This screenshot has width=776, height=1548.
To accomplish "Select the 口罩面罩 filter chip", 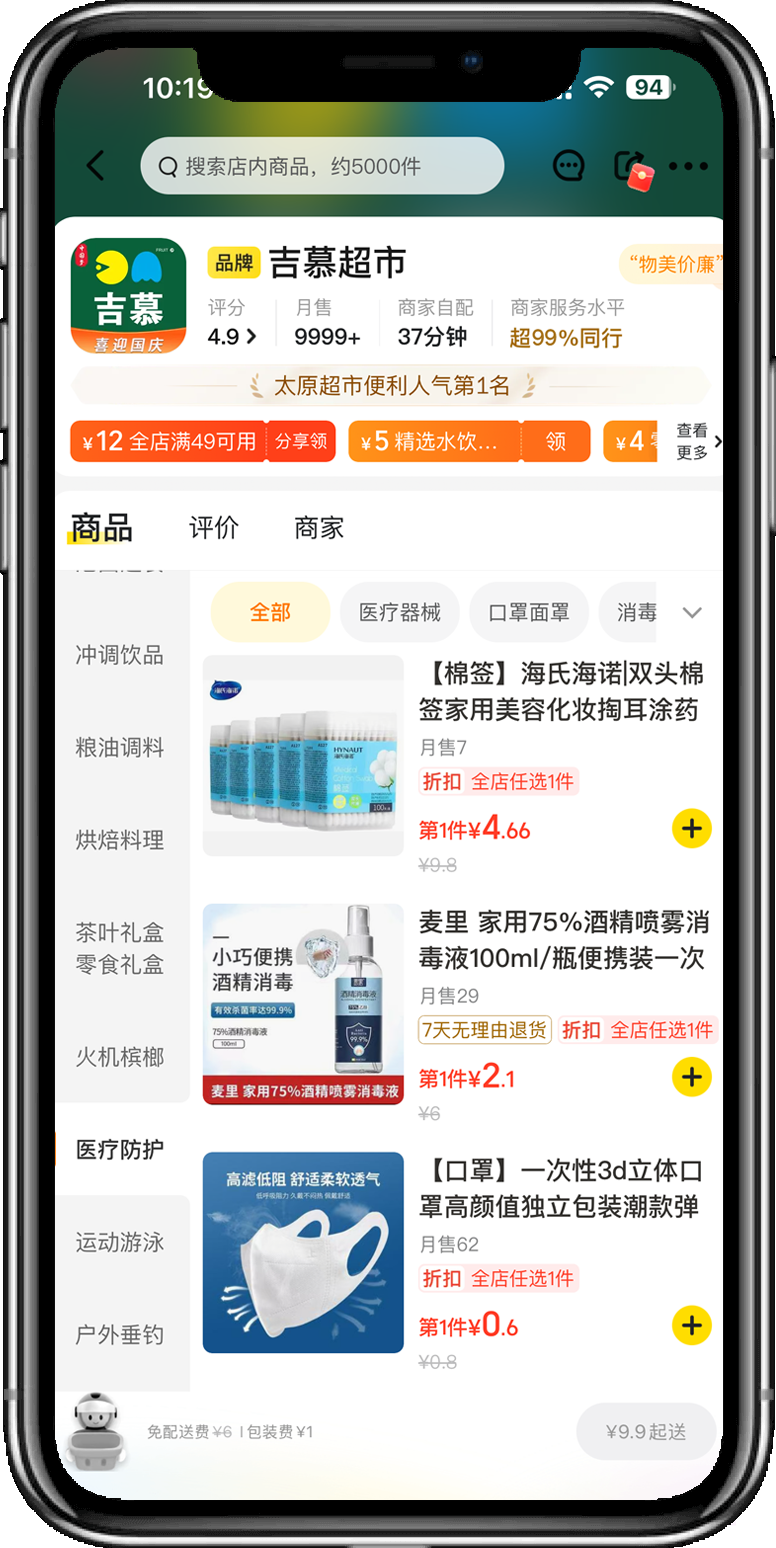I will (x=528, y=612).
